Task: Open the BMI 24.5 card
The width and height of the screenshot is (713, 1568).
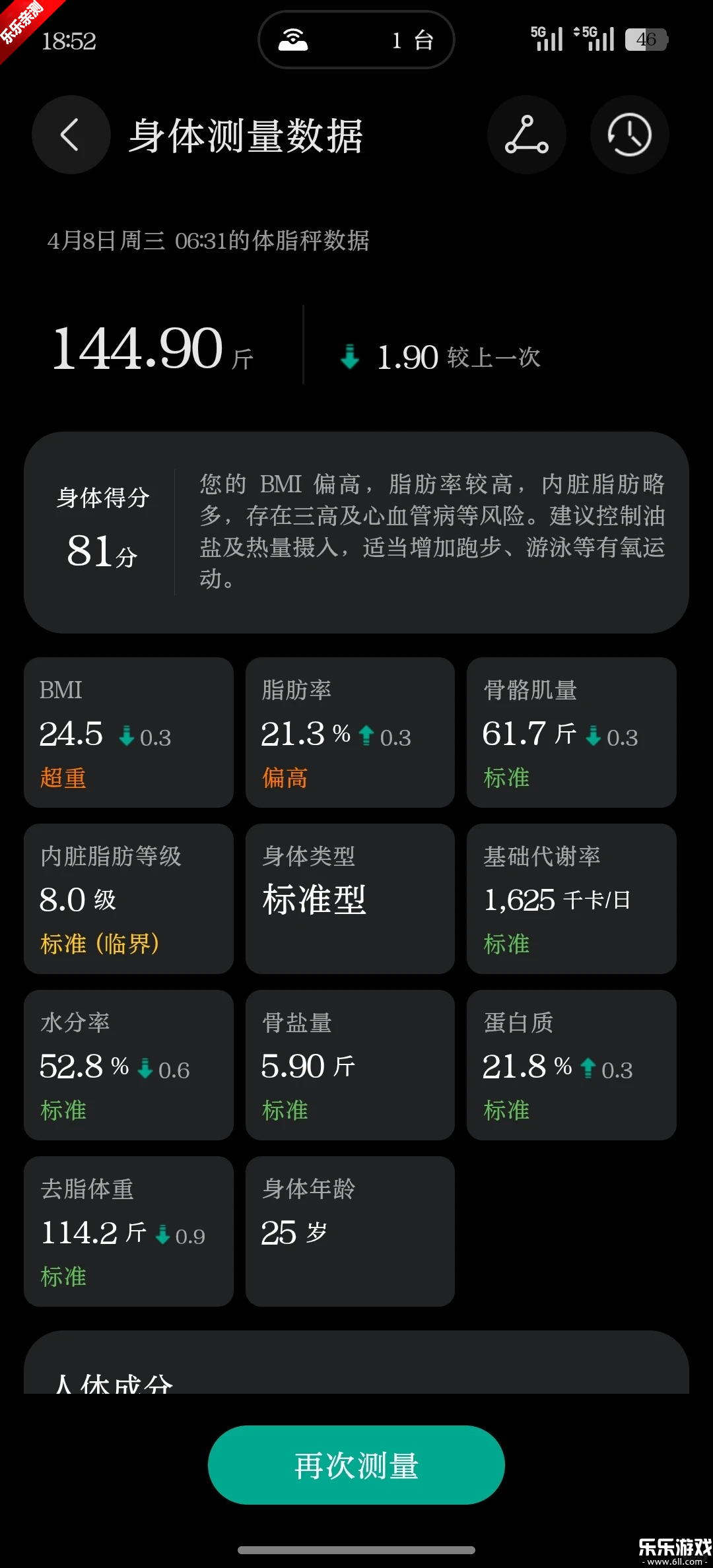Action: pos(129,733)
